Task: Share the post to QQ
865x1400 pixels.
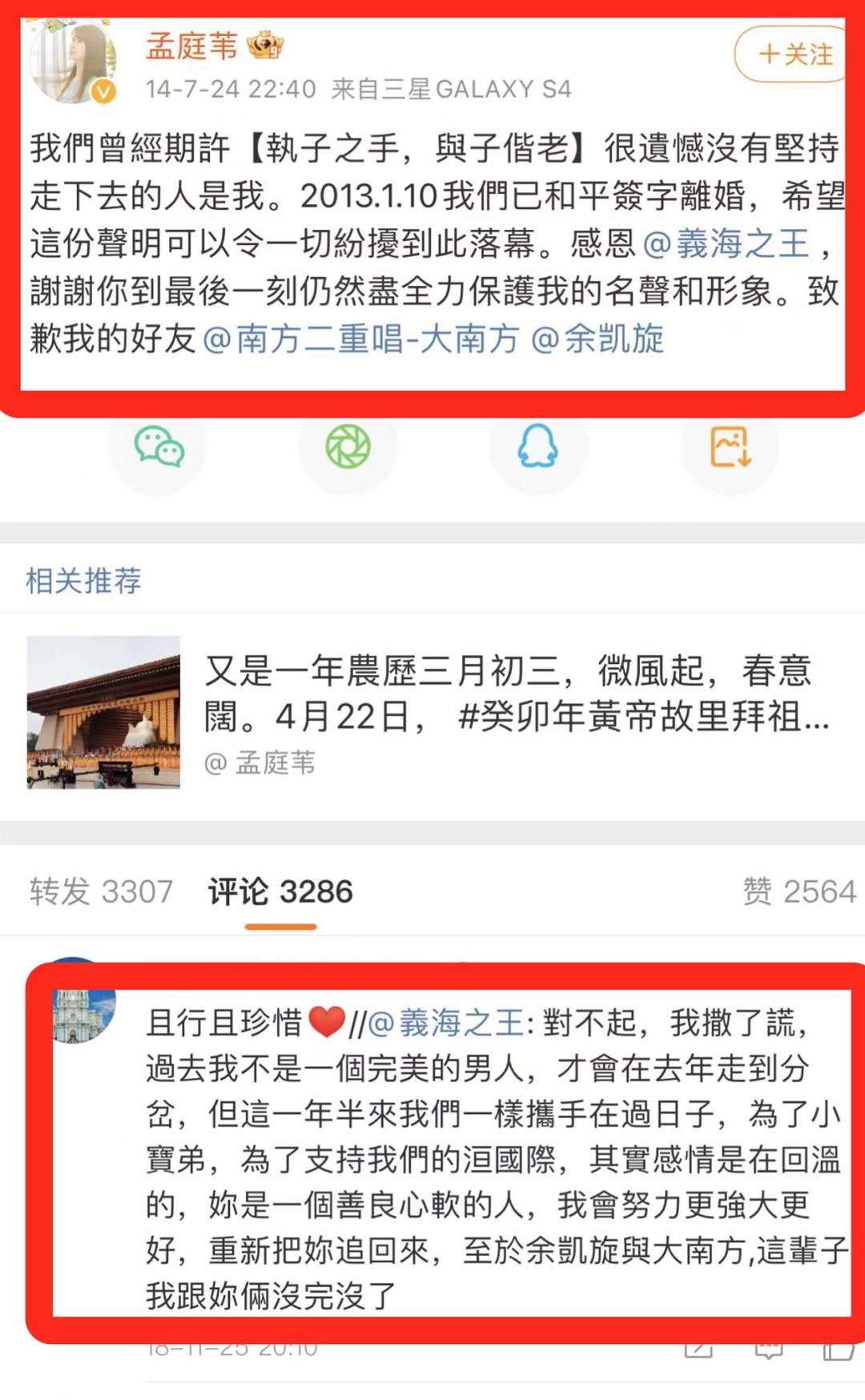Action: click(537, 449)
